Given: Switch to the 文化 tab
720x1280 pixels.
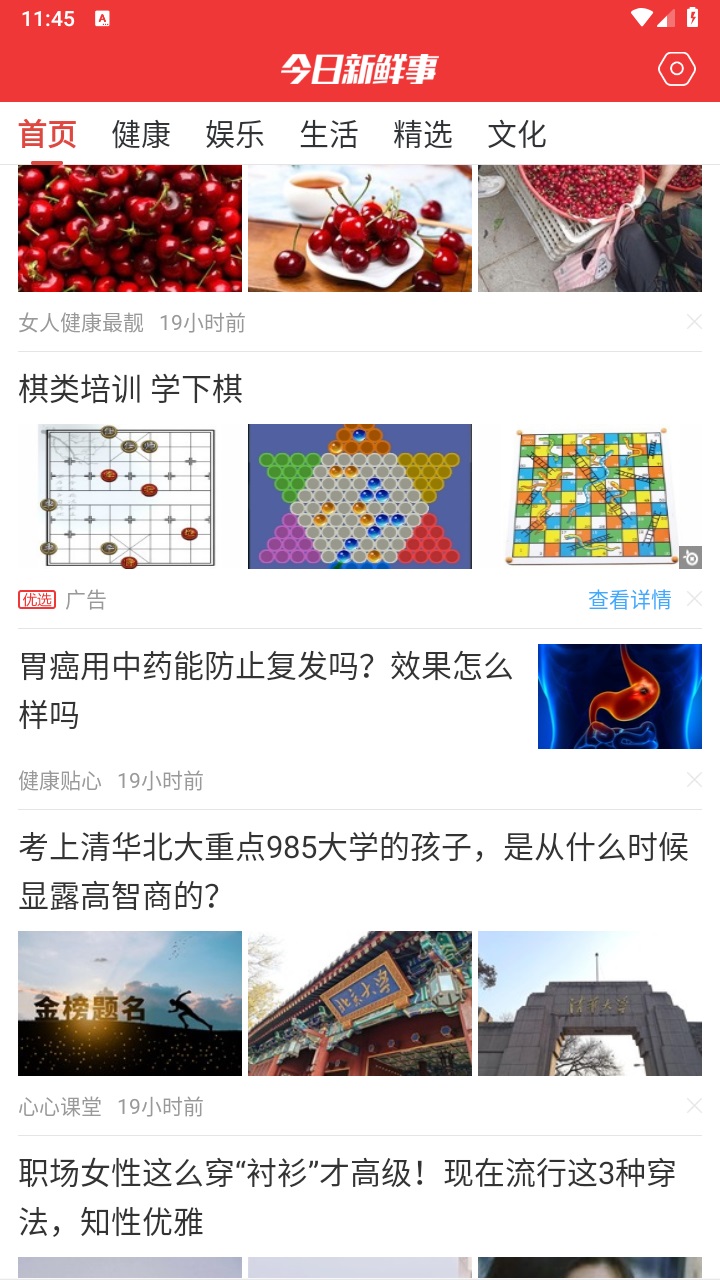Looking at the screenshot, I should pos(516,134).
